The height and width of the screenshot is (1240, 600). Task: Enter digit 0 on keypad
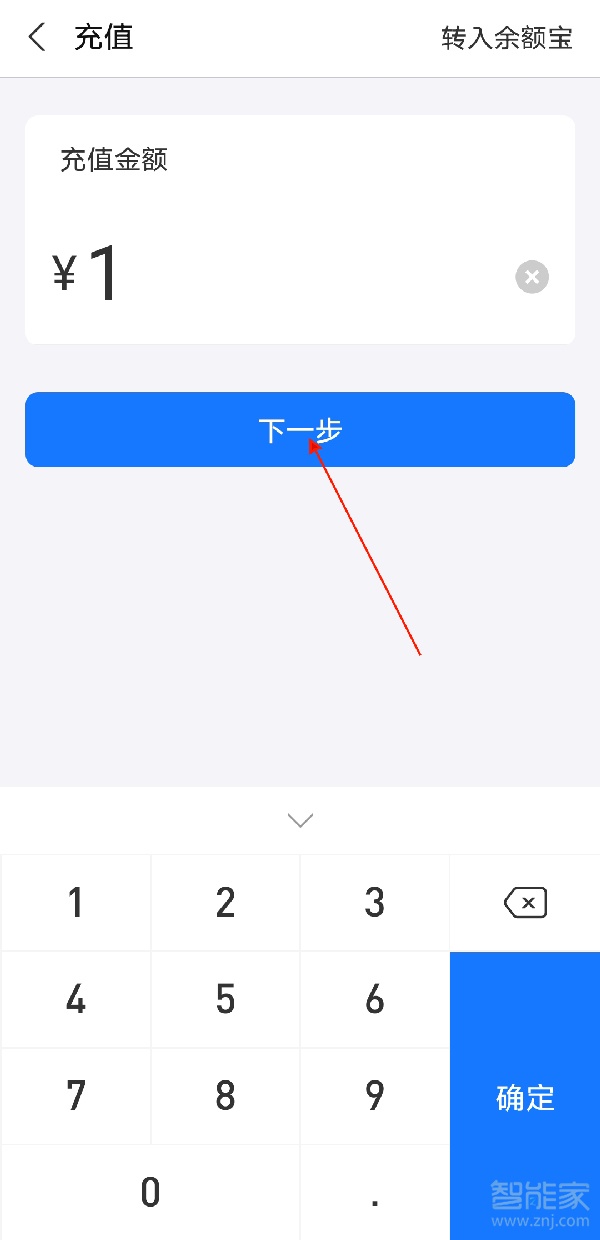click(150, 1192)
